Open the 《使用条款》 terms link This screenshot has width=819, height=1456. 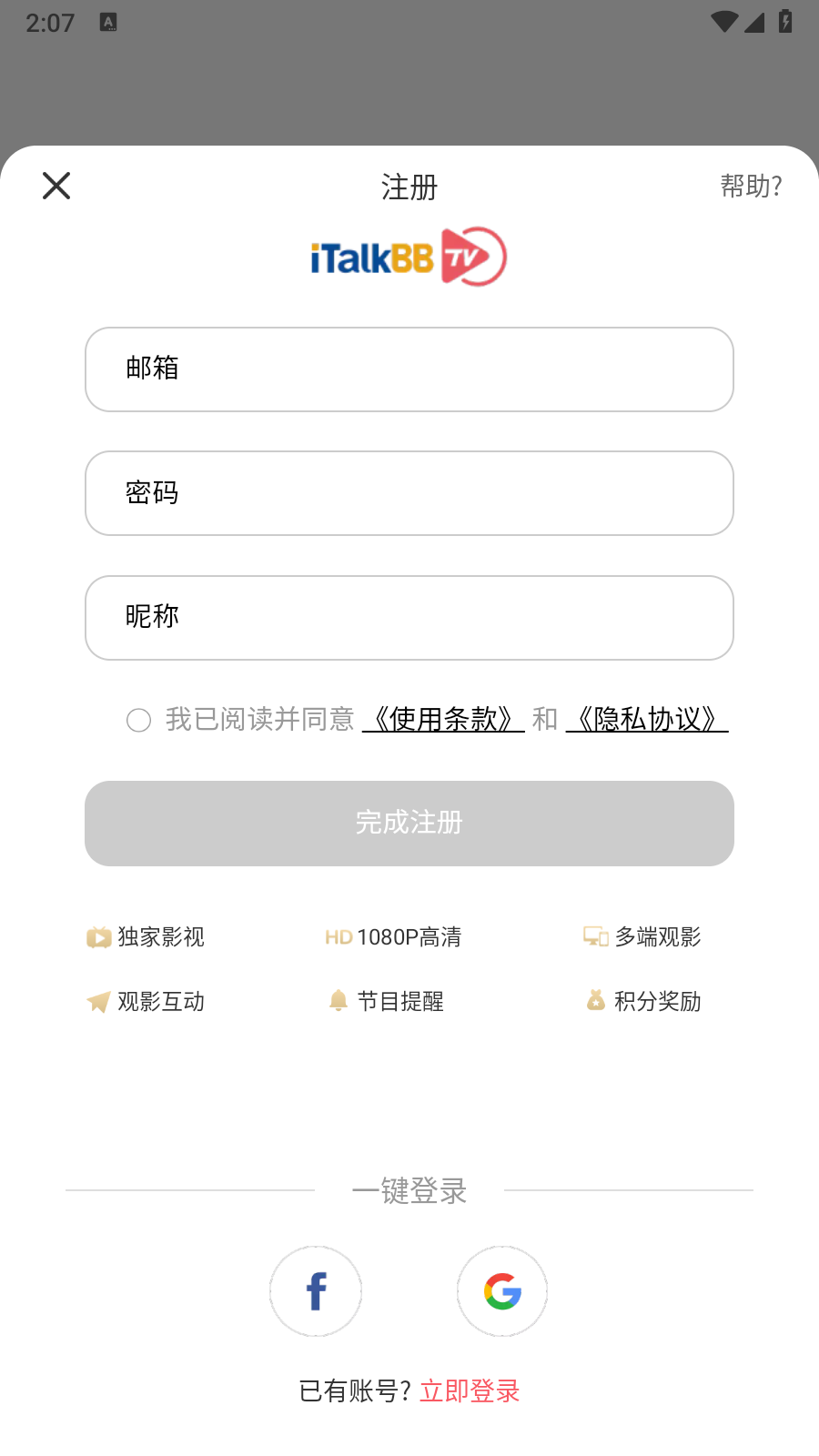pyautogui.click(x=443, y=720)
